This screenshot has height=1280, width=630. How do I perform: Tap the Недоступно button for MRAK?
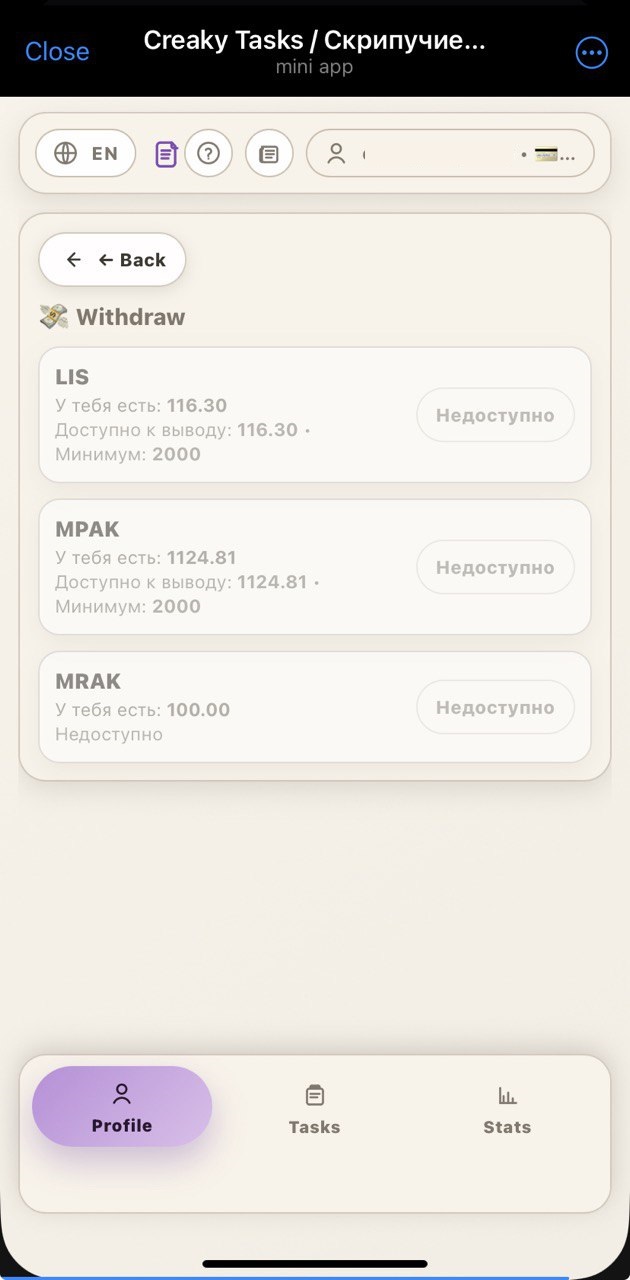tap(495, 707)
